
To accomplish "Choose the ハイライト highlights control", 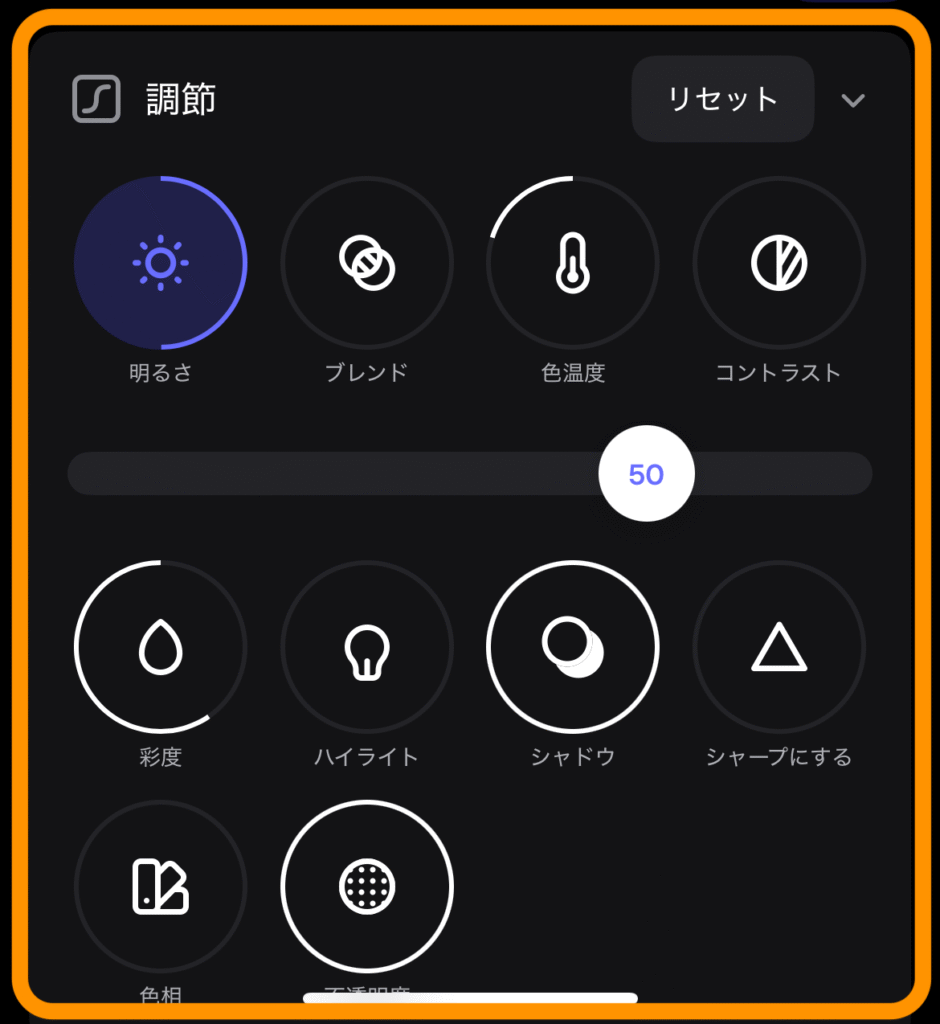I will point(366,647).
